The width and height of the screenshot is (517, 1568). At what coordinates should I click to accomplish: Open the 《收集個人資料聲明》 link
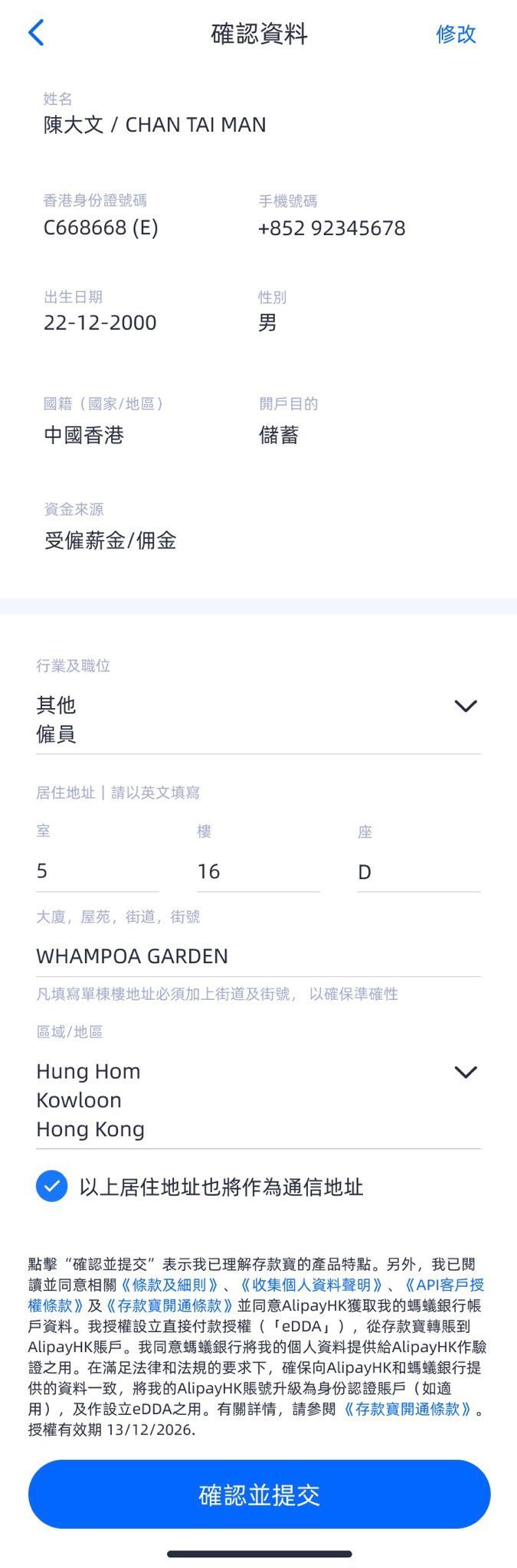pos(310,1285)
